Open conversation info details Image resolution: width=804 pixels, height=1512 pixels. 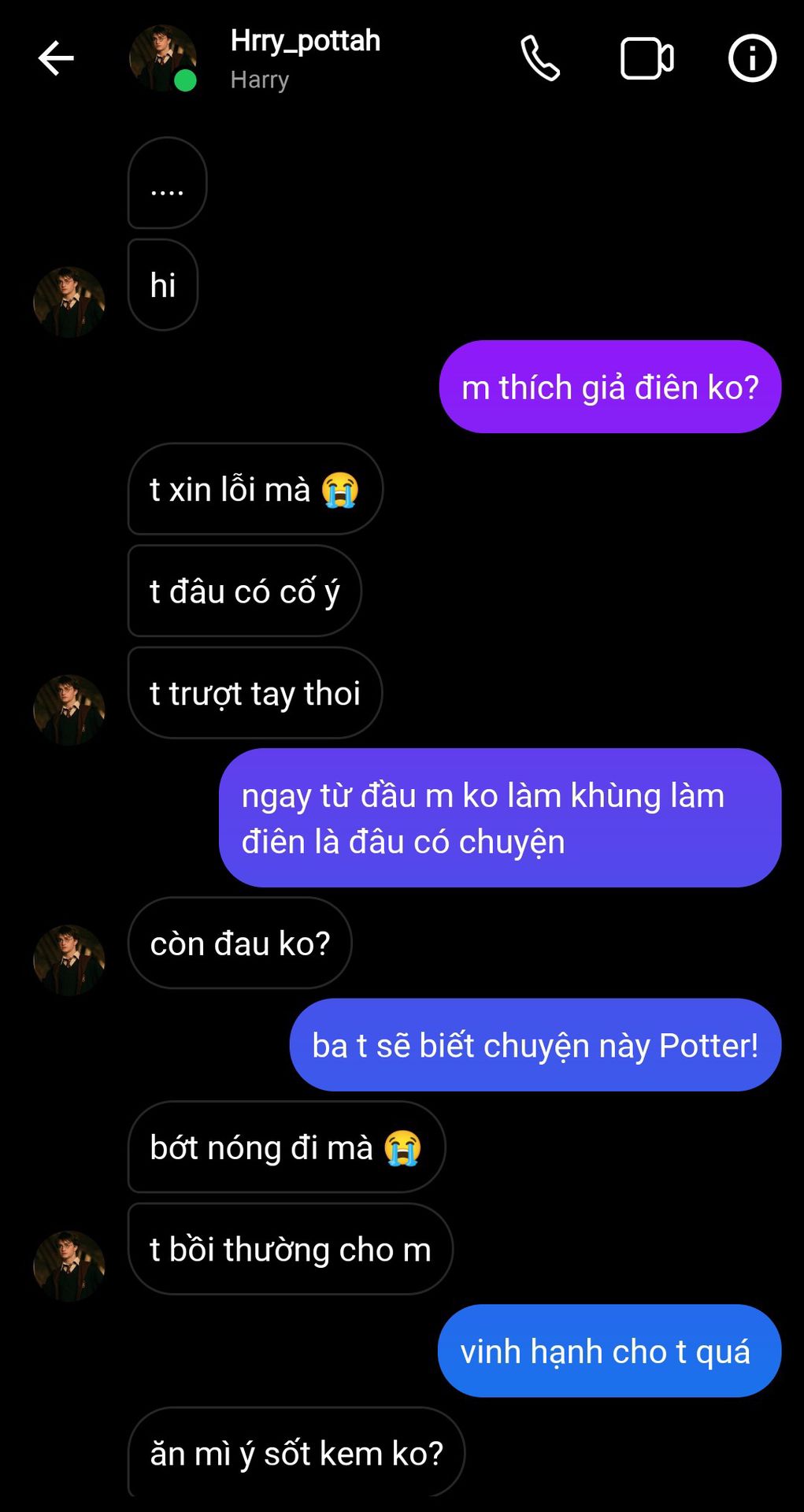(x=752, y=58)
